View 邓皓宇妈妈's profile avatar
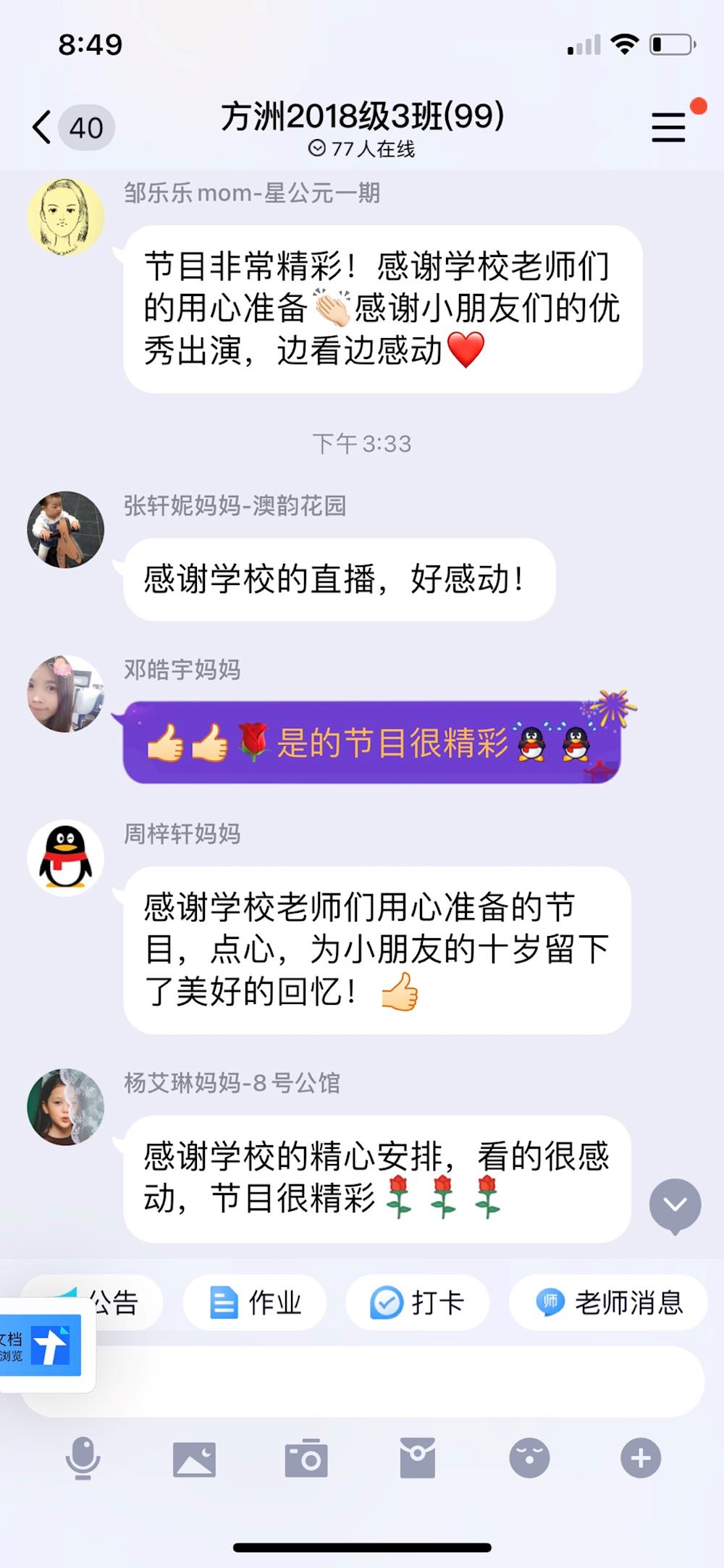724x1568 pixels. pyautogui.click(x=65, y=694)
